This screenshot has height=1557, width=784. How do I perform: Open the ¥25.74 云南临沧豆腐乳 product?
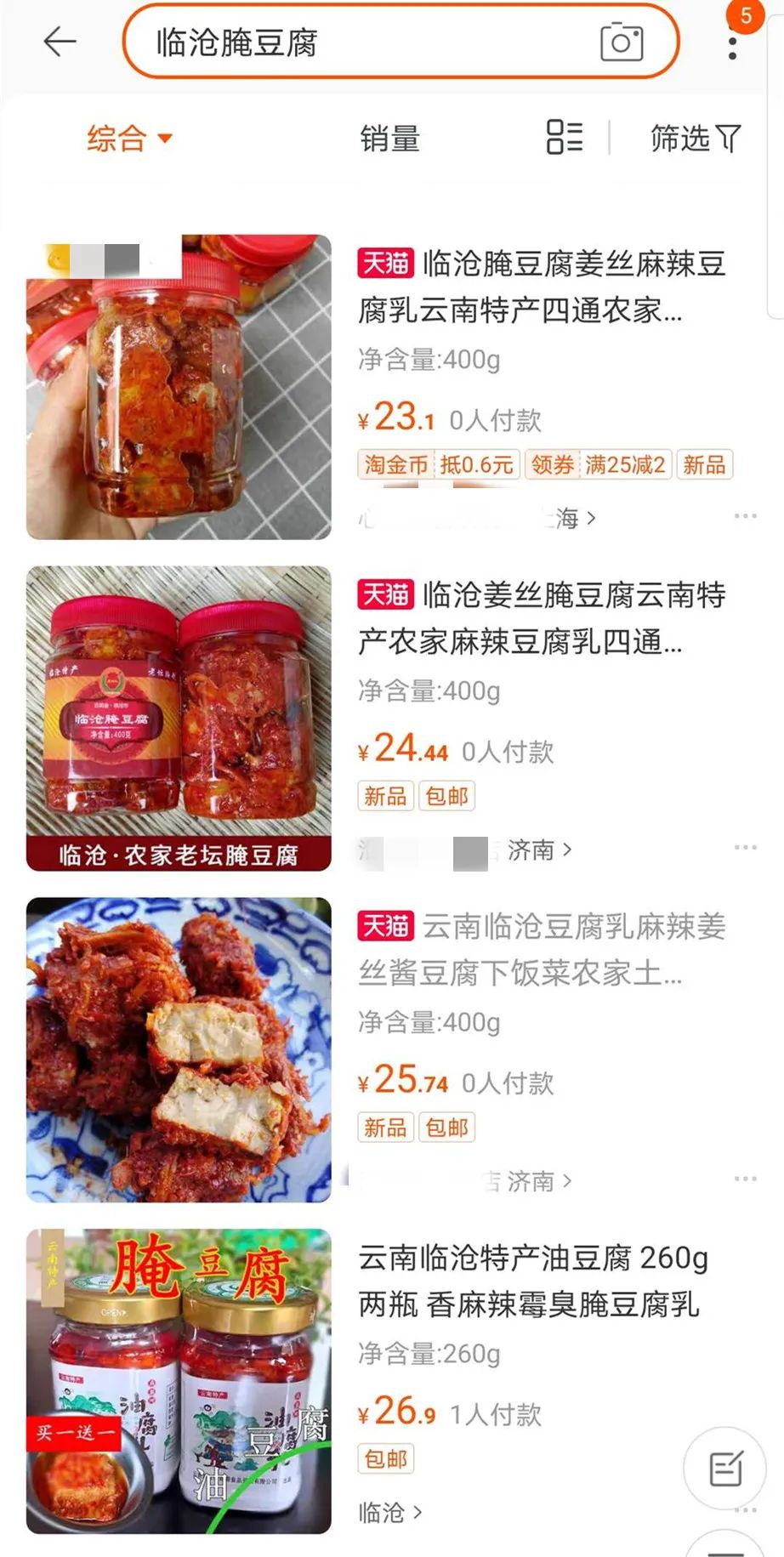[x=541, y=949]
